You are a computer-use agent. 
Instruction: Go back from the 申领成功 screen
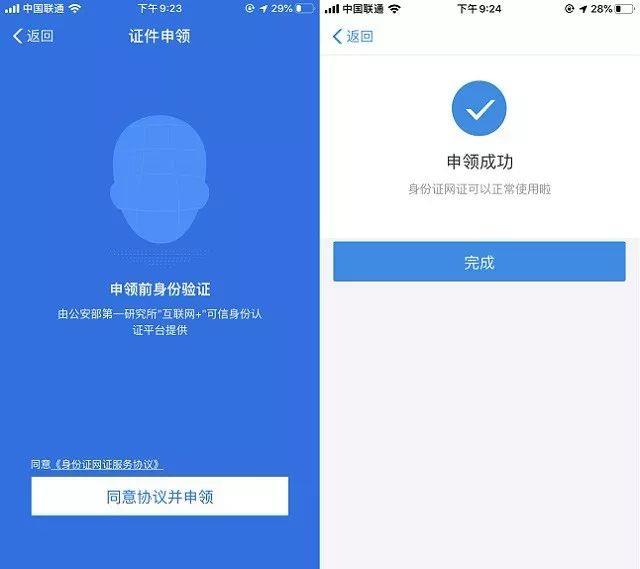(x=352, y=37)
